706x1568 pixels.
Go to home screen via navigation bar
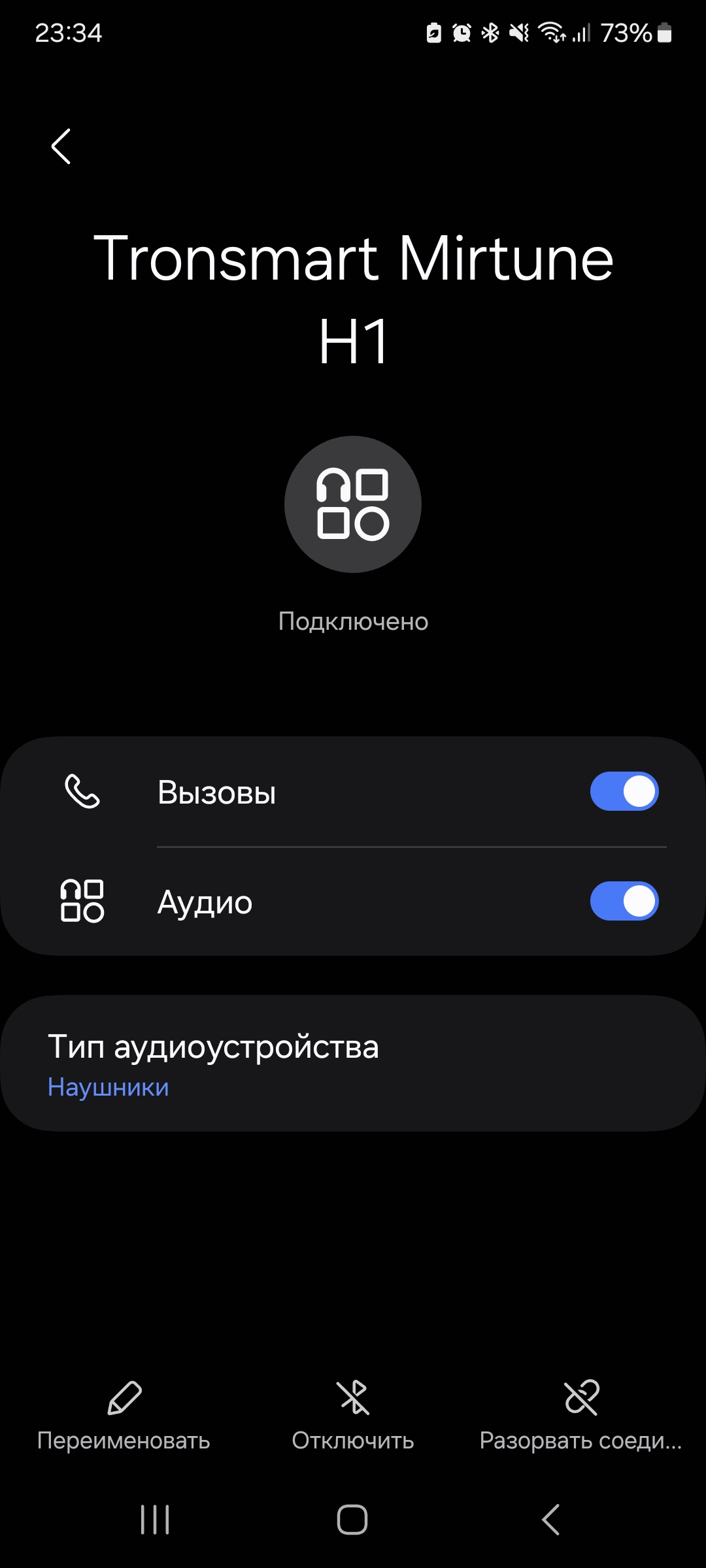(352, 1520)
